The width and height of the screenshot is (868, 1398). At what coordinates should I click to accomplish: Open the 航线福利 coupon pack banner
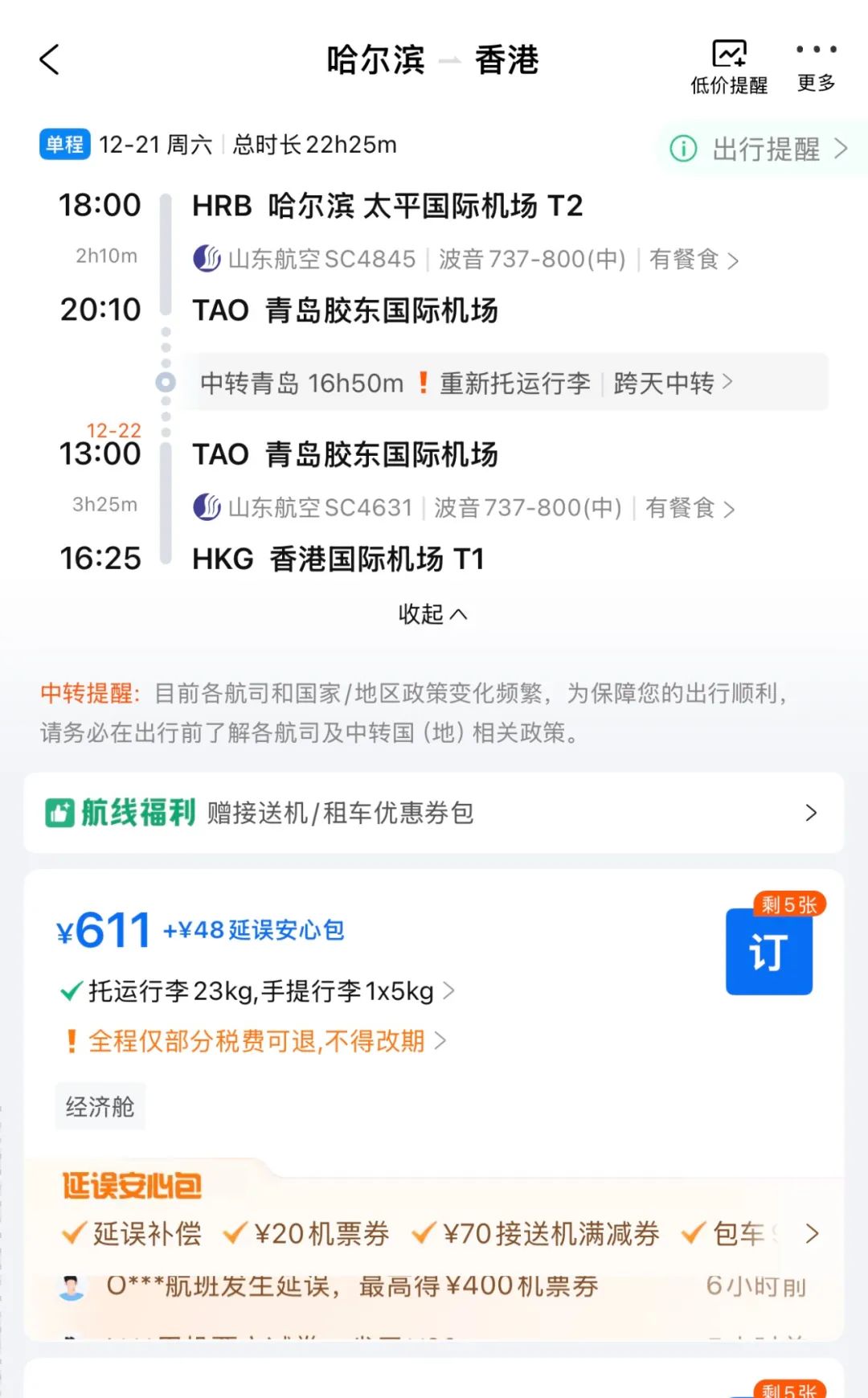point(434,813)
